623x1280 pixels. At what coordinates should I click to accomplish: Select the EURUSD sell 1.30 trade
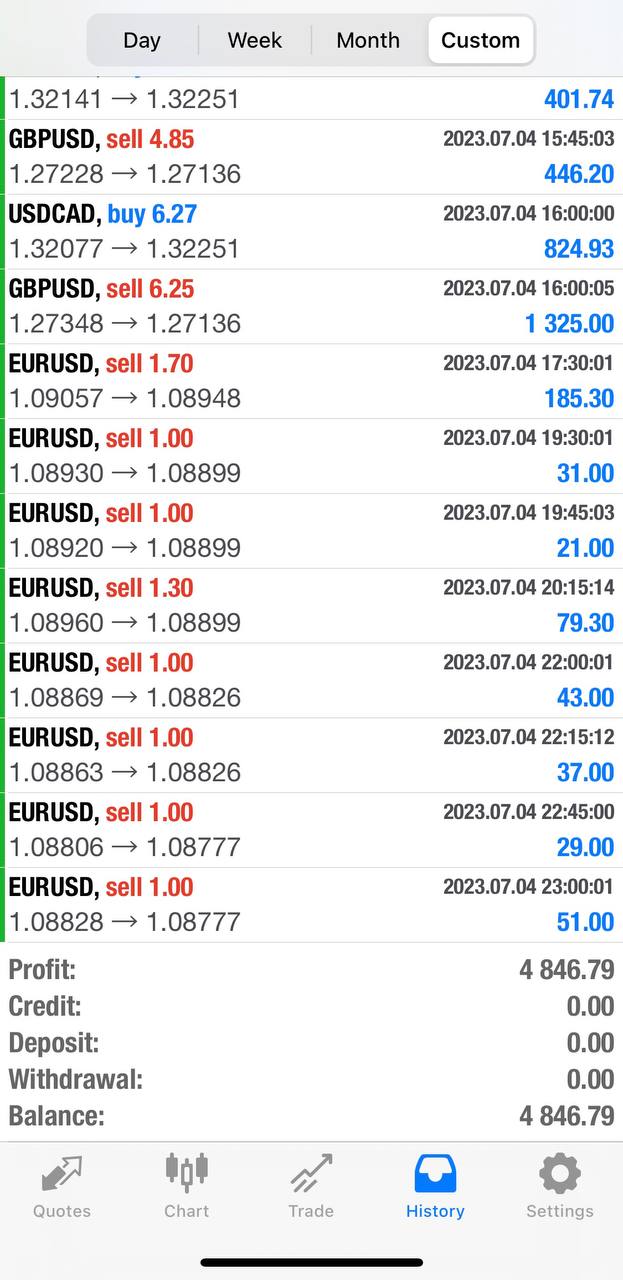tap(311, 606)
